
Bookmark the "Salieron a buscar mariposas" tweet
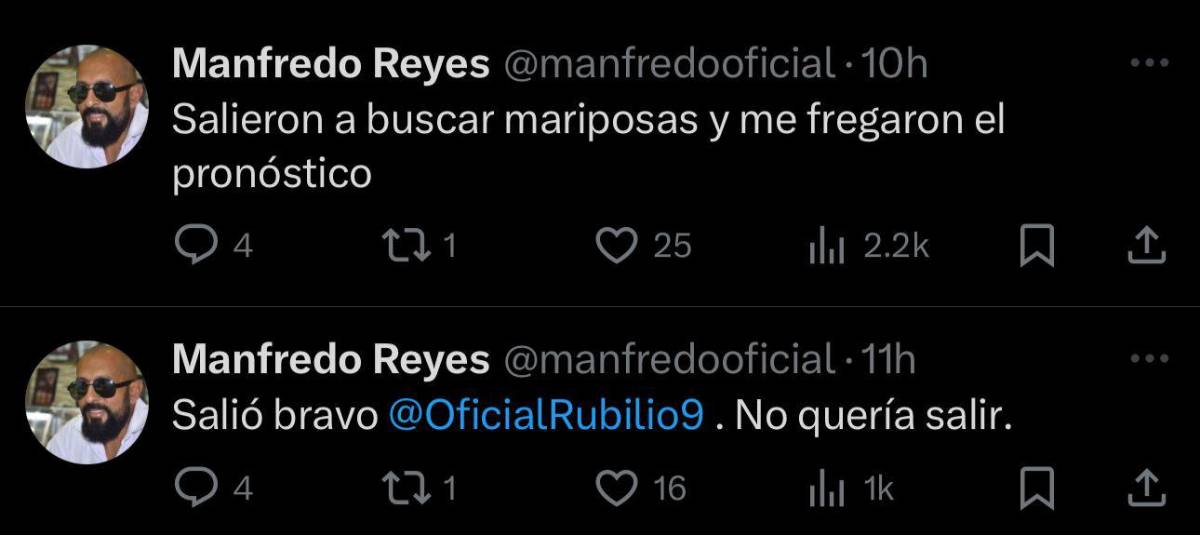[1037, 246]
